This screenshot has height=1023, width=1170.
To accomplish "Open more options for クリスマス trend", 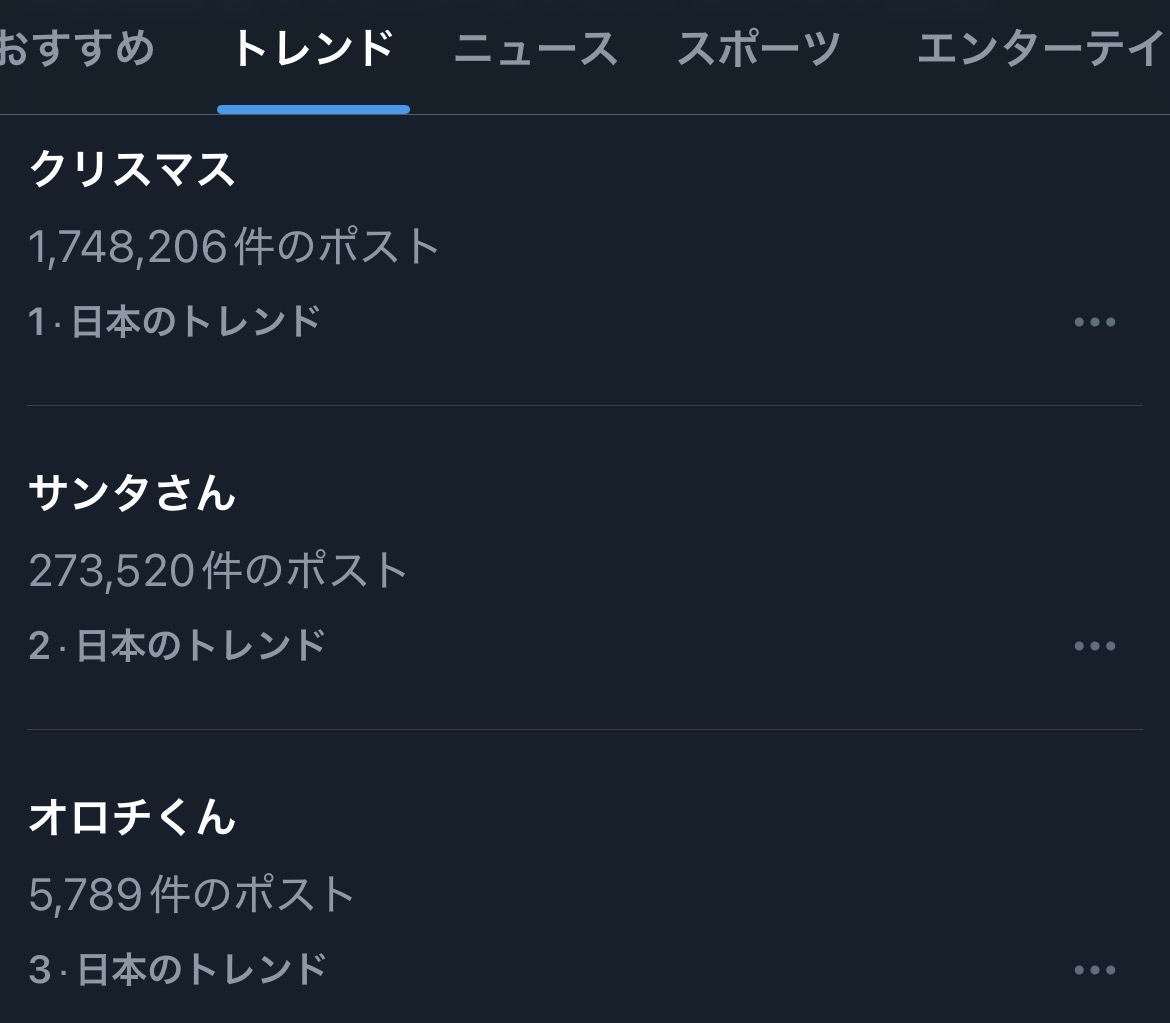I will pyautogui.click(x=1094, y=322).
